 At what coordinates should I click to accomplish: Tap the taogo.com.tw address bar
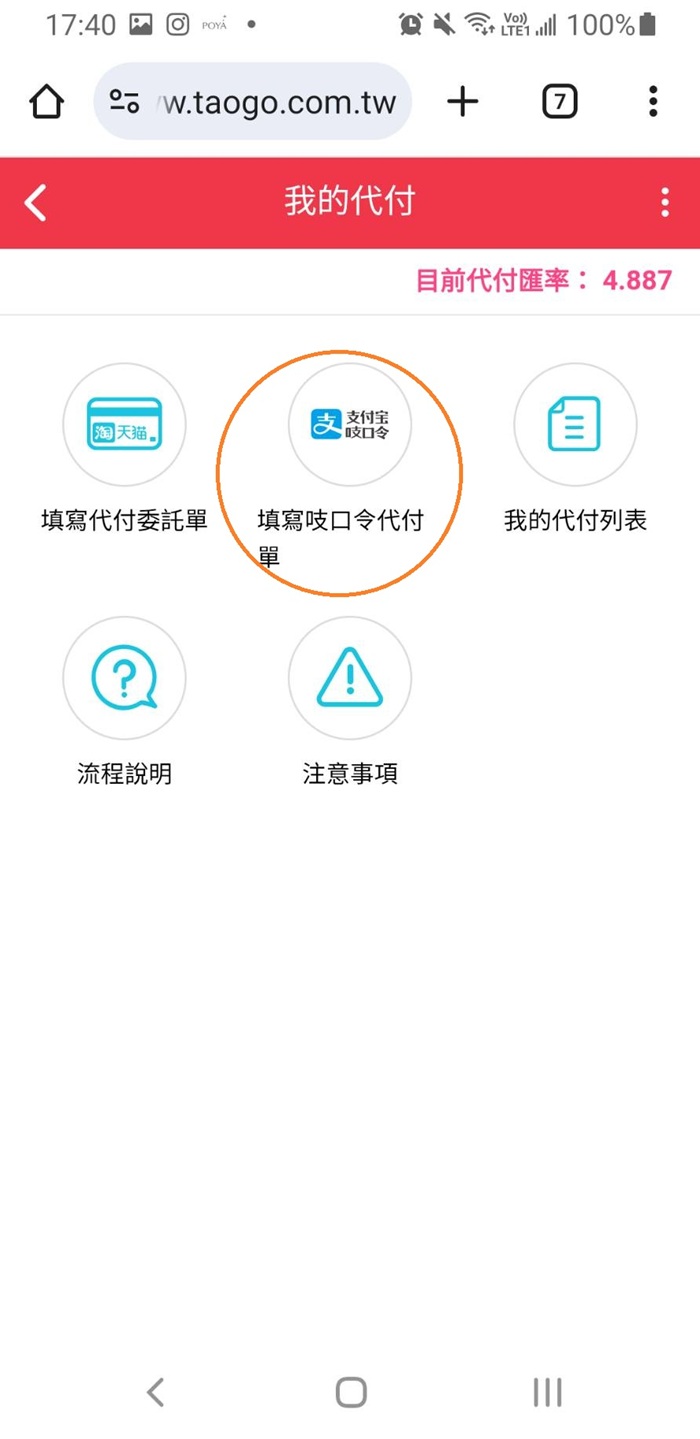(253, 101)
